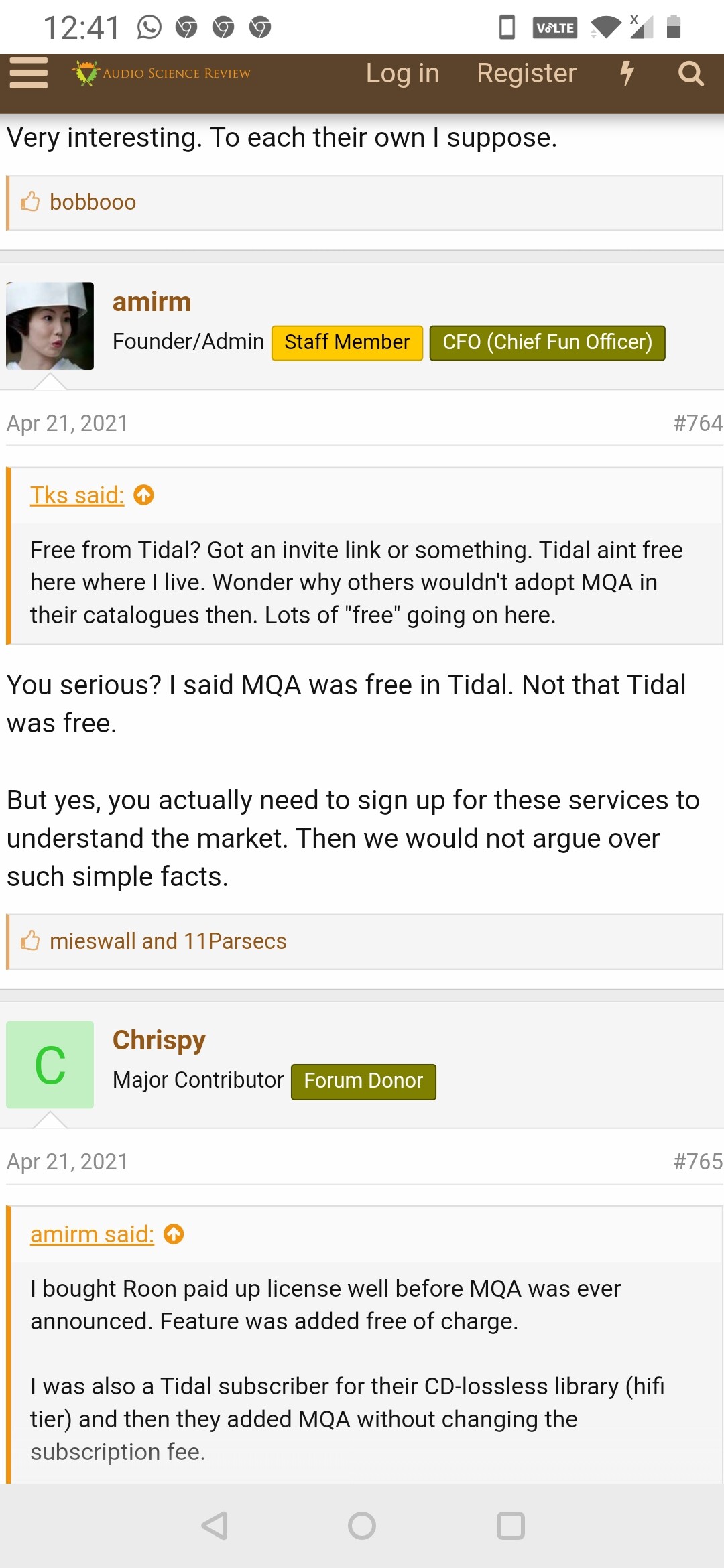The width and height of the screenshot is (724, 1568).
Task: View bobbooo's profile from likes
Action: click(x=93, y=202)
